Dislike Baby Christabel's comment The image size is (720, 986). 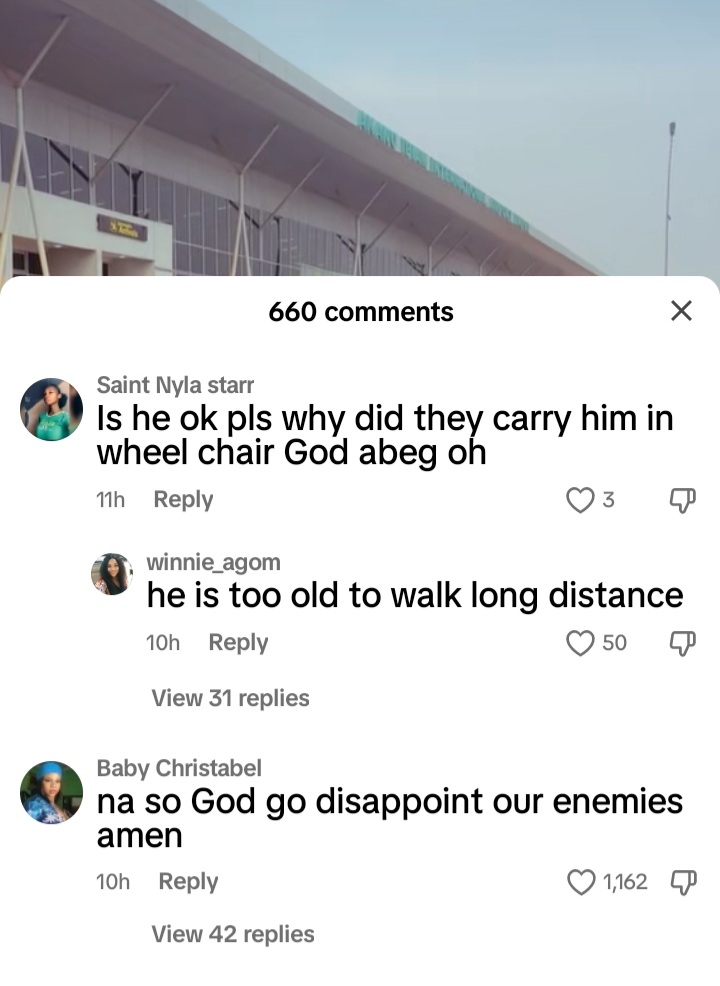[x=682, y=882]
